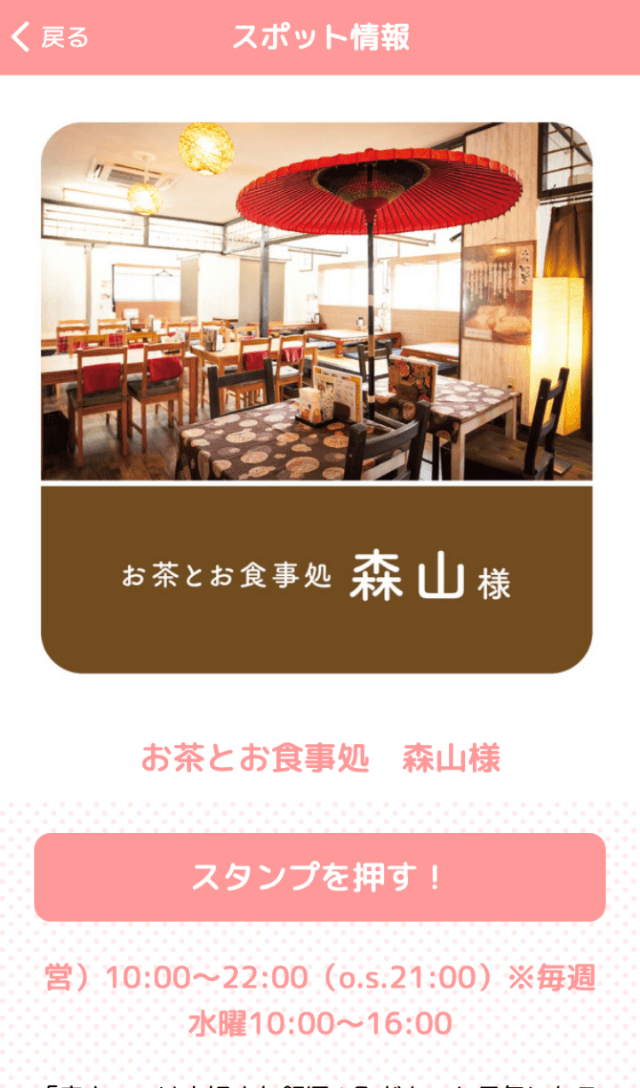Go back with the 戻る button
Viewport: 640px width, 1088px height.
50,38
